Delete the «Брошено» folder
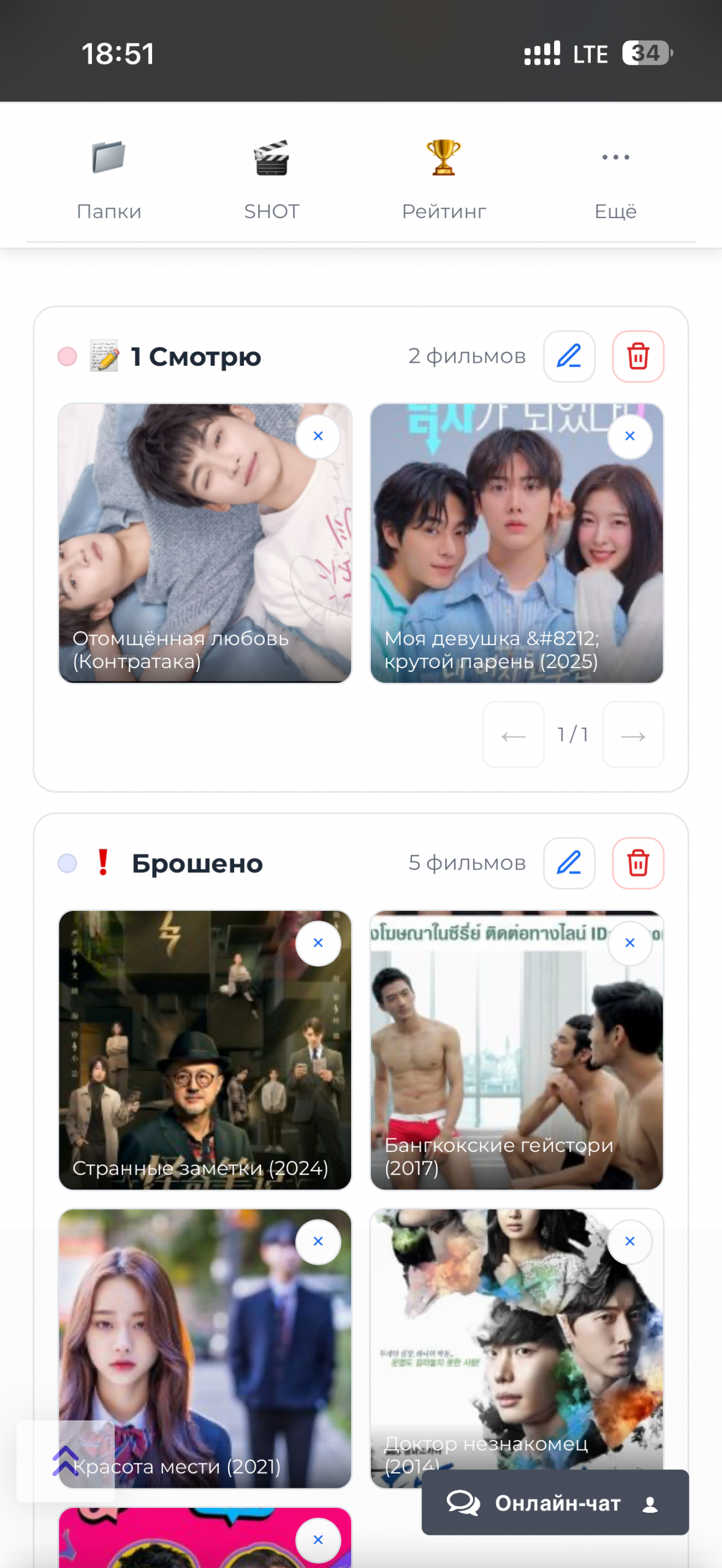The height and width of the screenshot is (1568, 722). (x=638, y=863)
